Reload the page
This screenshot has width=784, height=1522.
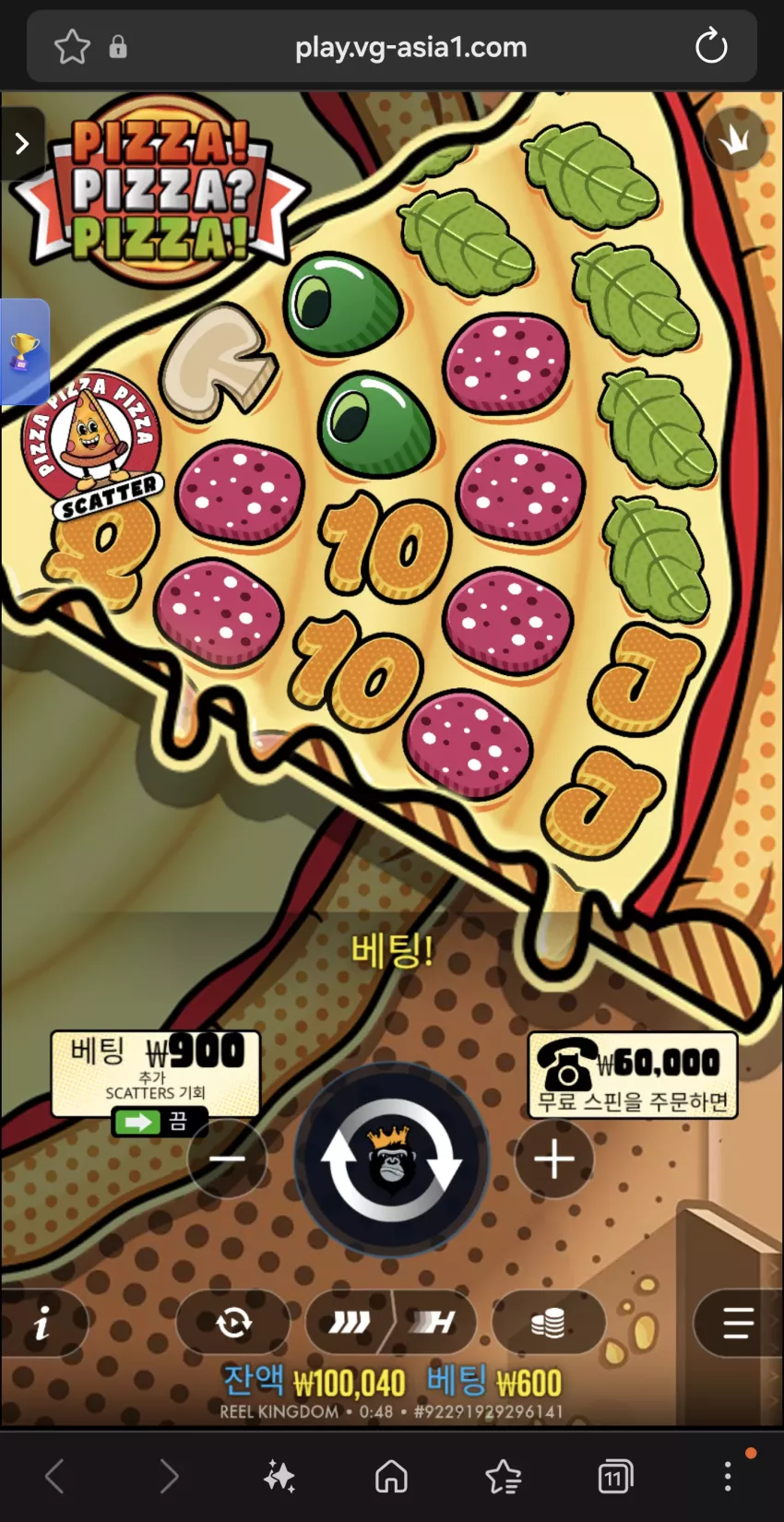(711, 46)
